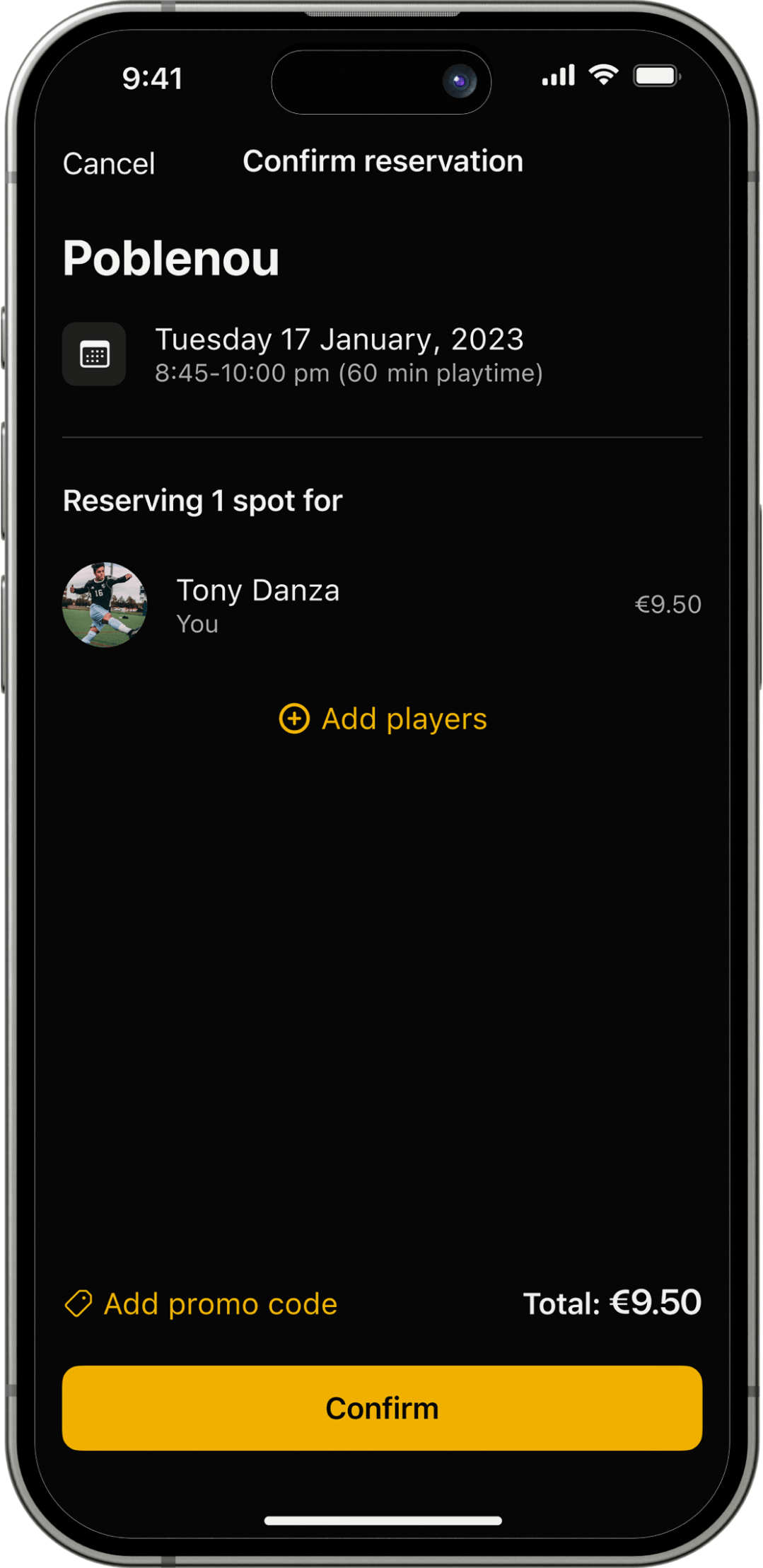
Task: Tap the cellular signal strength icon
Action: pyautogui.click(x=557, y=74)
